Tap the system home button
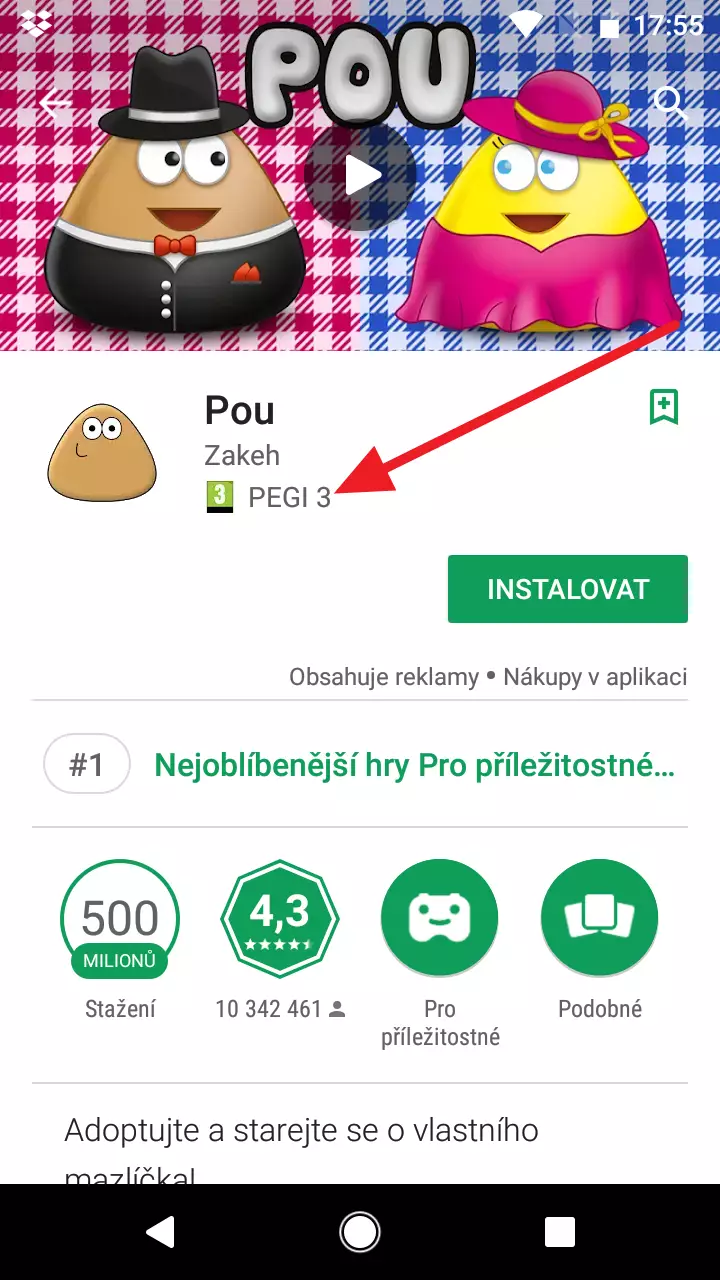Viewport: 720px width, 1280px height. coord(360,1232)
